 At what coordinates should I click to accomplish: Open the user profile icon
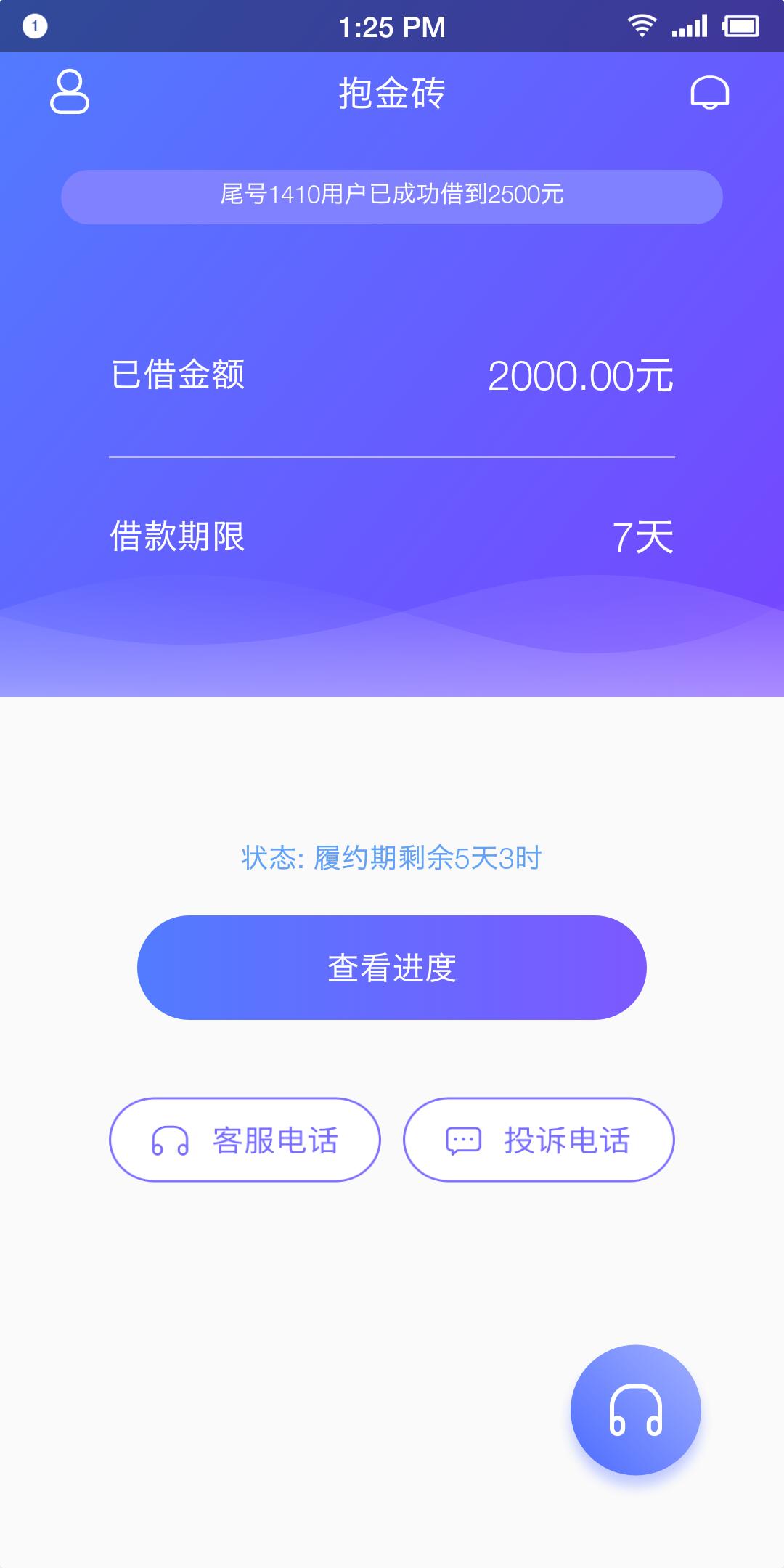pyautogui.click(x=70, y=92)
